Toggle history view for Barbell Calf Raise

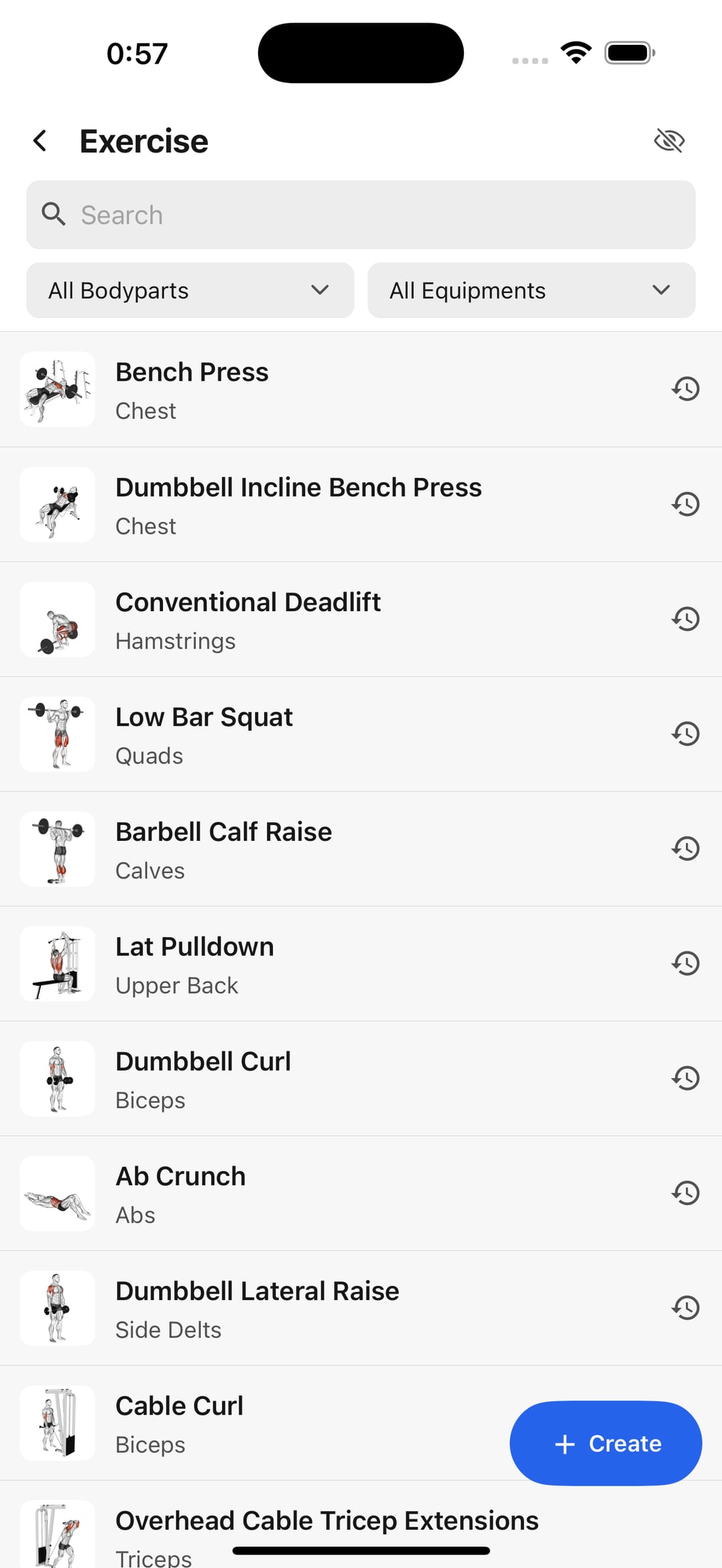[x=685, y=848]
